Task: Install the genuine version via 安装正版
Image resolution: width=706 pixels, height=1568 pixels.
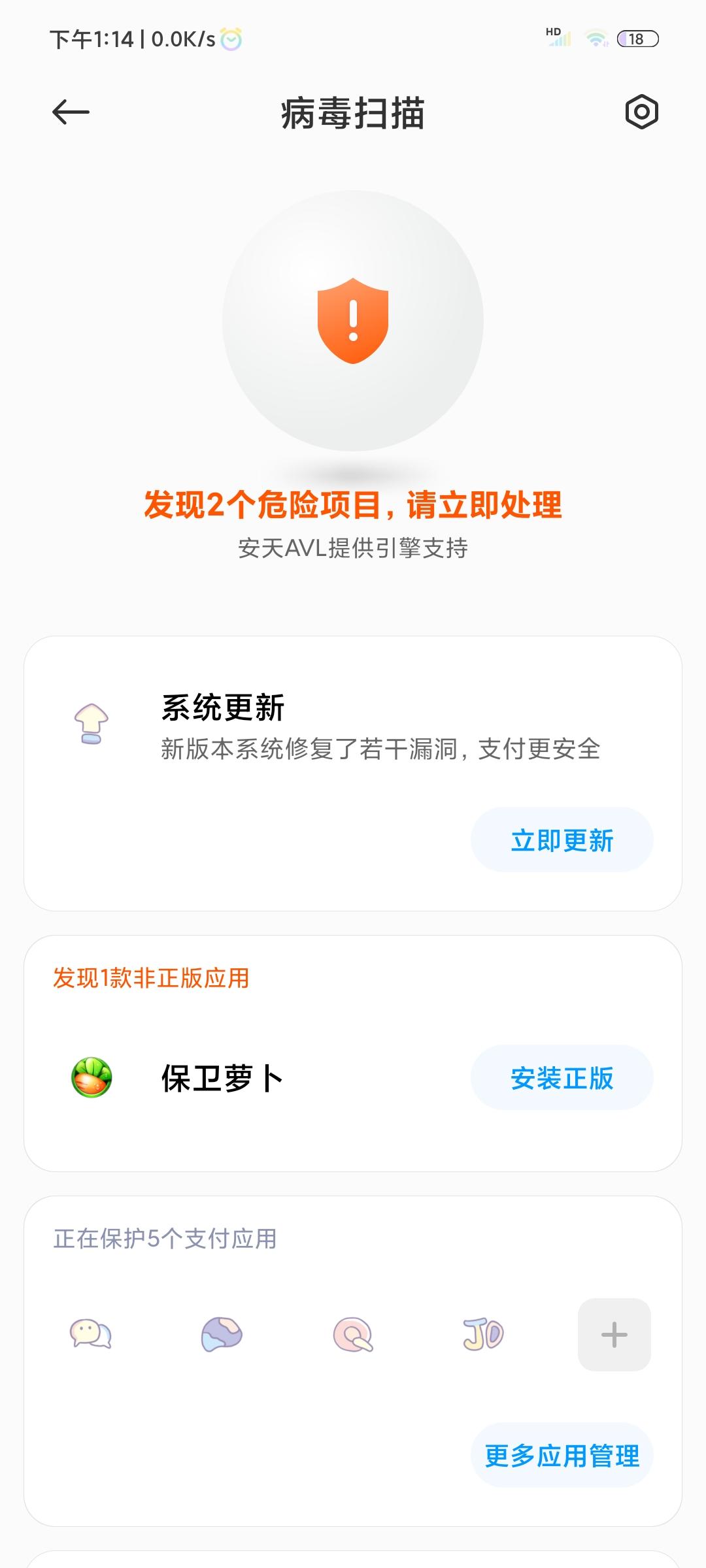Action: pyautogui.click(x=562, y=1078)
